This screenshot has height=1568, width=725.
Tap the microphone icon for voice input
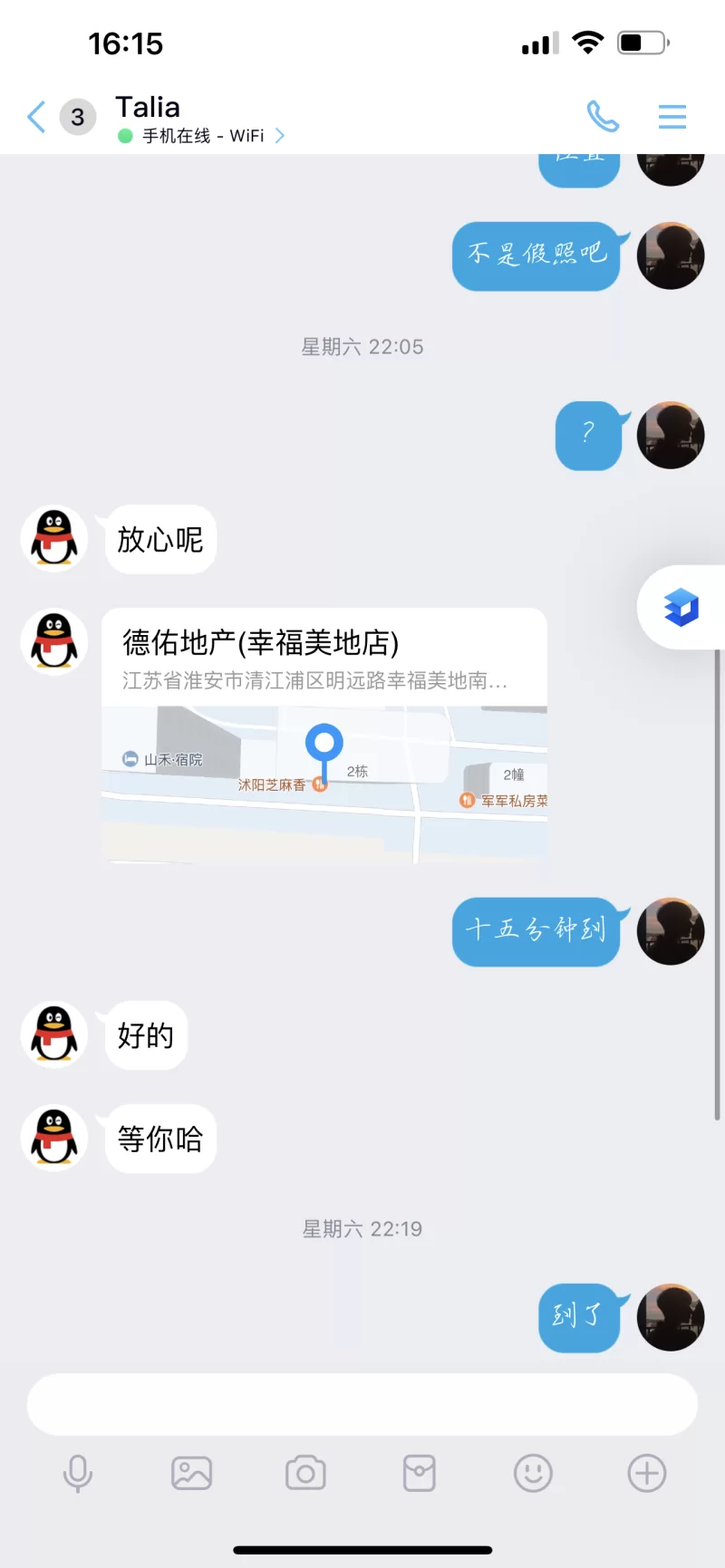[78, 1473]
